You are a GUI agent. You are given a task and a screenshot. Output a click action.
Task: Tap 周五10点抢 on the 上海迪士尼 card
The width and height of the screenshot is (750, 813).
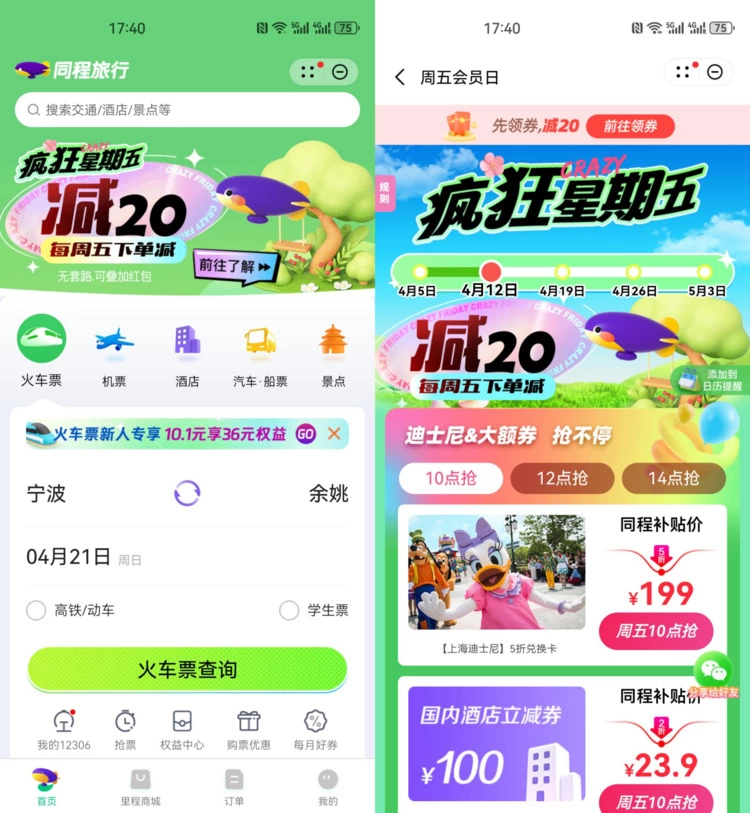(655, 632)
